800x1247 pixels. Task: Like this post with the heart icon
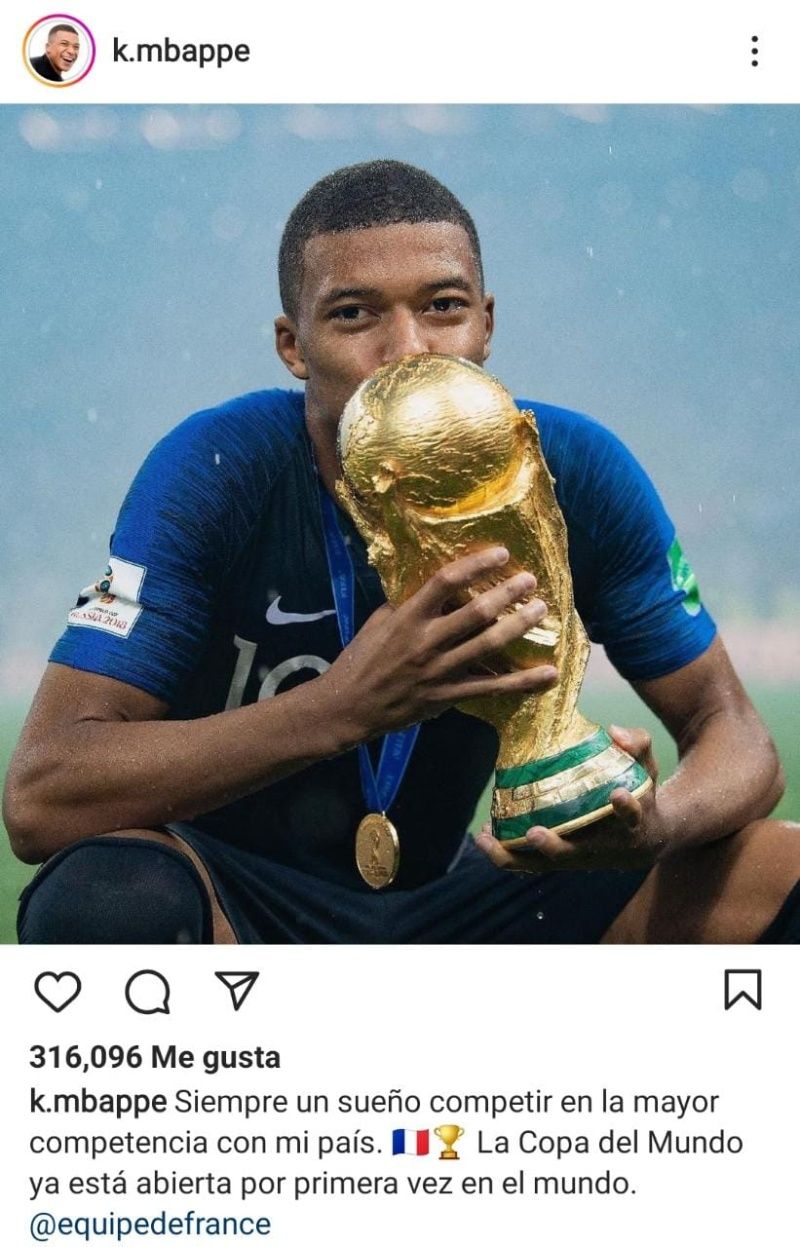click(57, 991)
